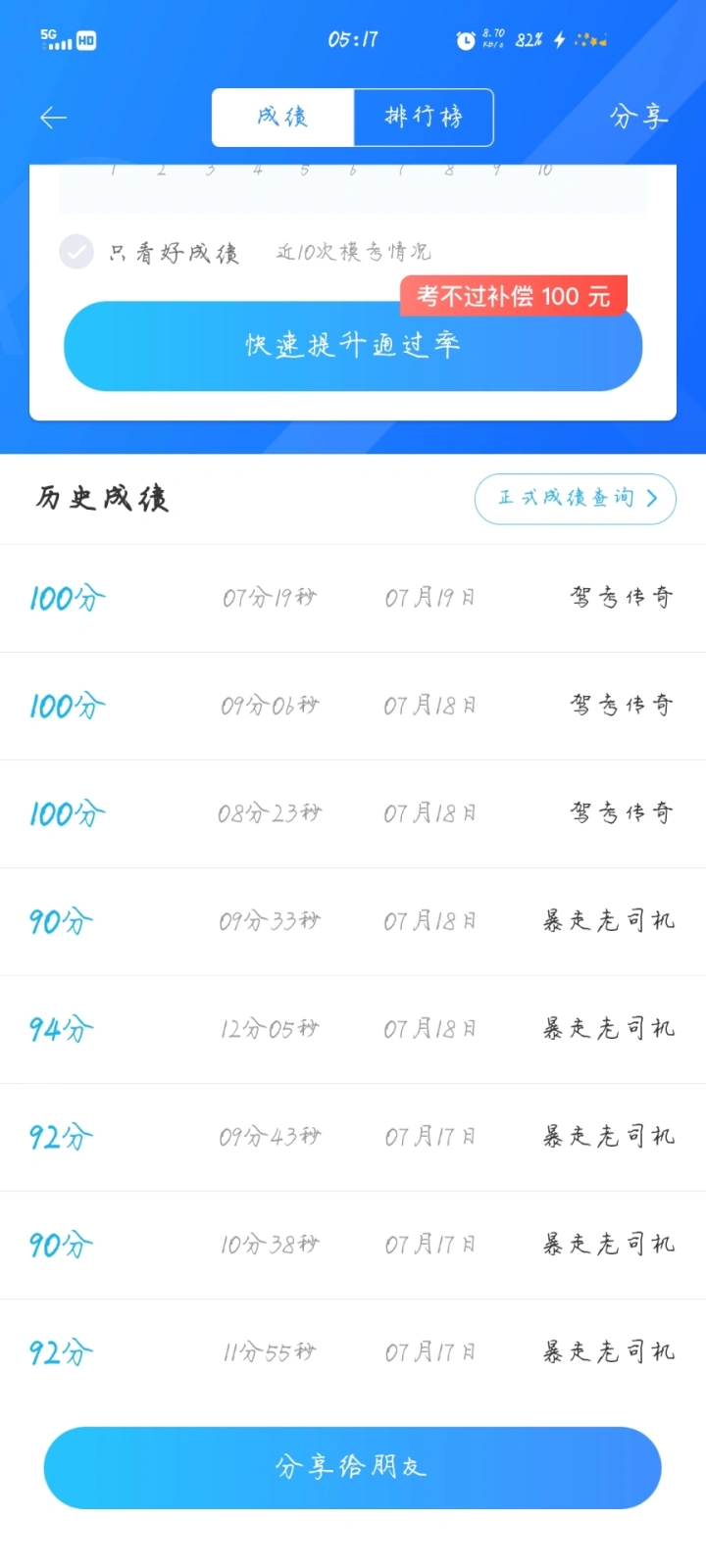706x1568 pixels.
Task: Open the 100分 record with 09分06秒
Action: click(353, 706)
